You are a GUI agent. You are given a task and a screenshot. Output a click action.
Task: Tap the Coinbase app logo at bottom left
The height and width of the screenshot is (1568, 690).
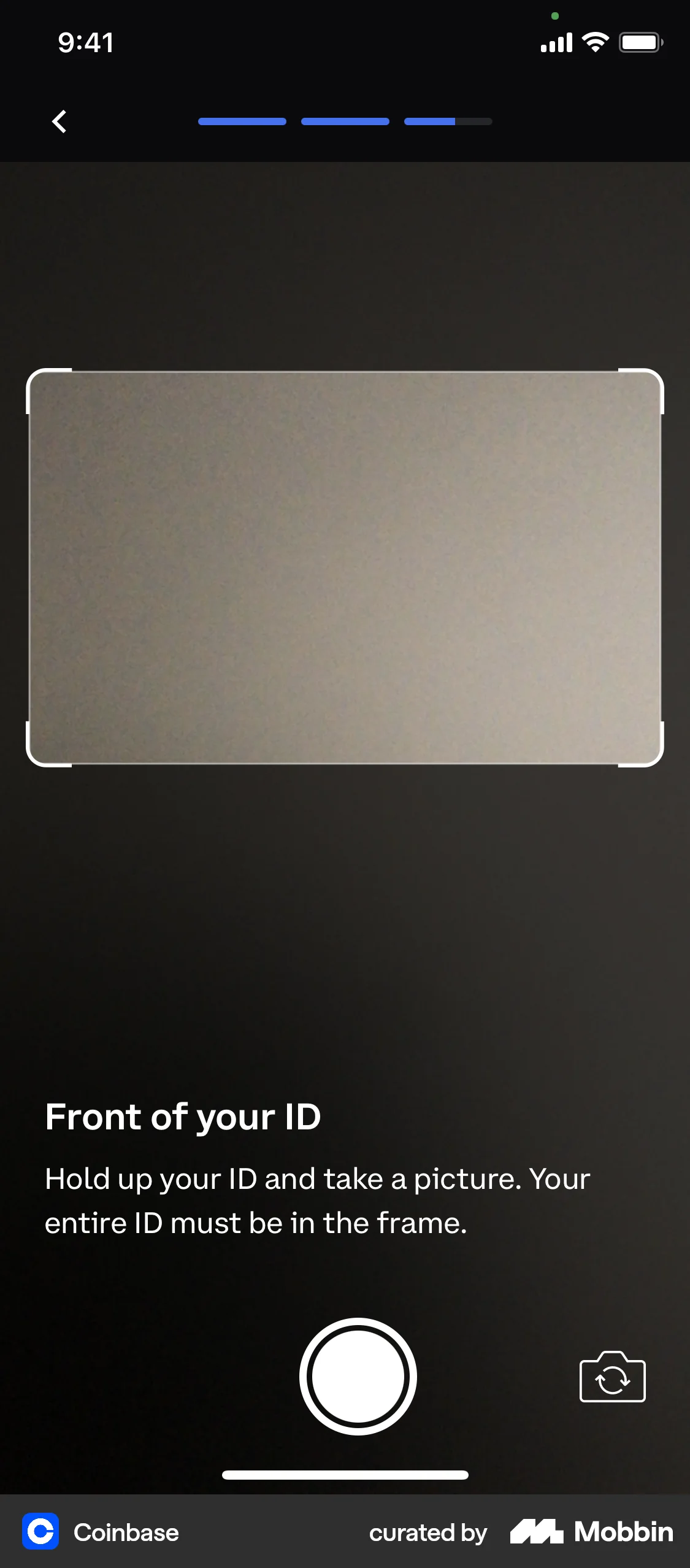[40, 1532]
